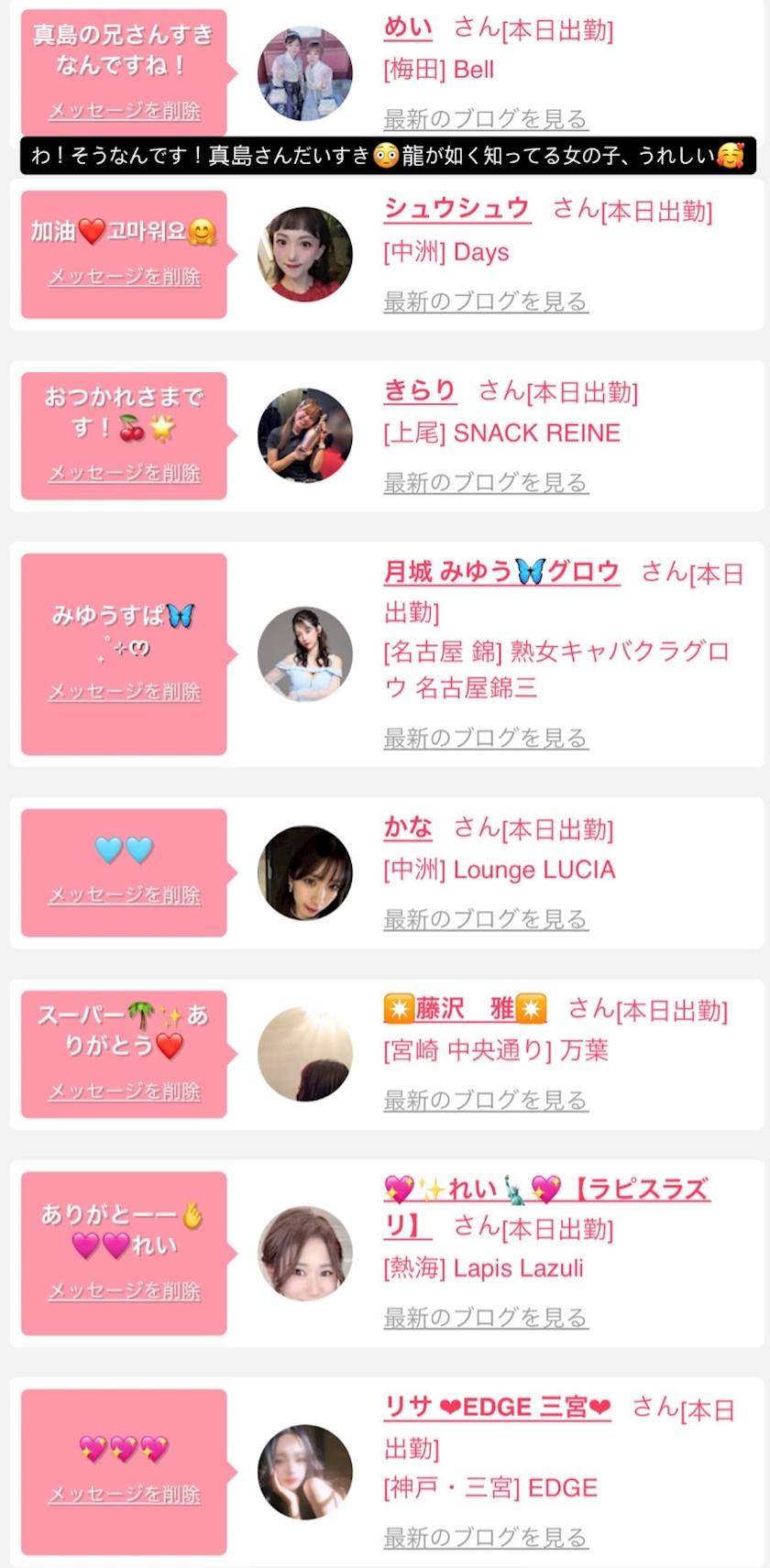Image resolution: width=770 pixels, height=1568 pixels.
Task: Delete the ありがとーー れい message
Action: [125, 1291]
